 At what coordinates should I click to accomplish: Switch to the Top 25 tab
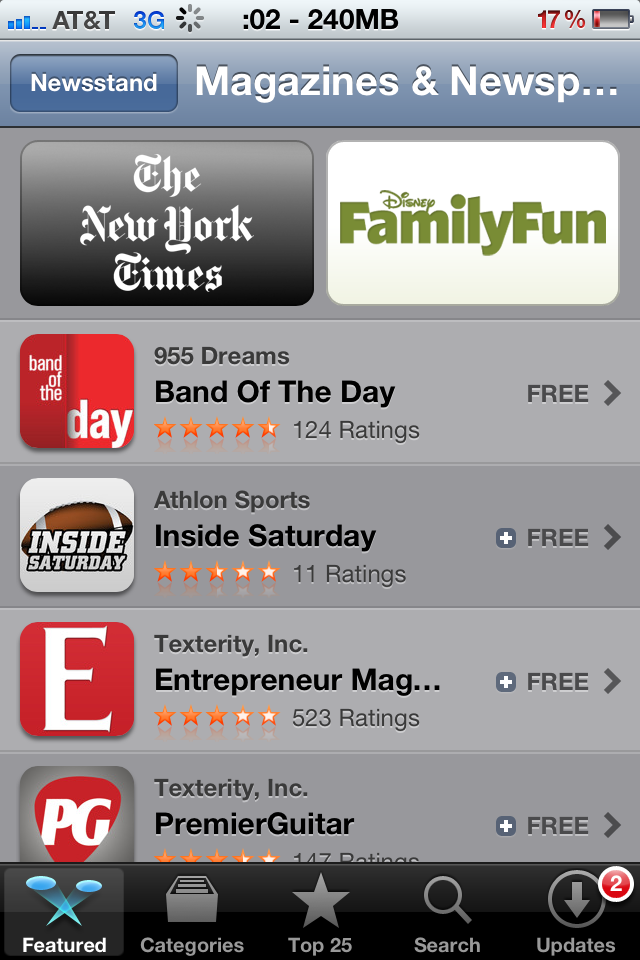[x=320, y=912]
